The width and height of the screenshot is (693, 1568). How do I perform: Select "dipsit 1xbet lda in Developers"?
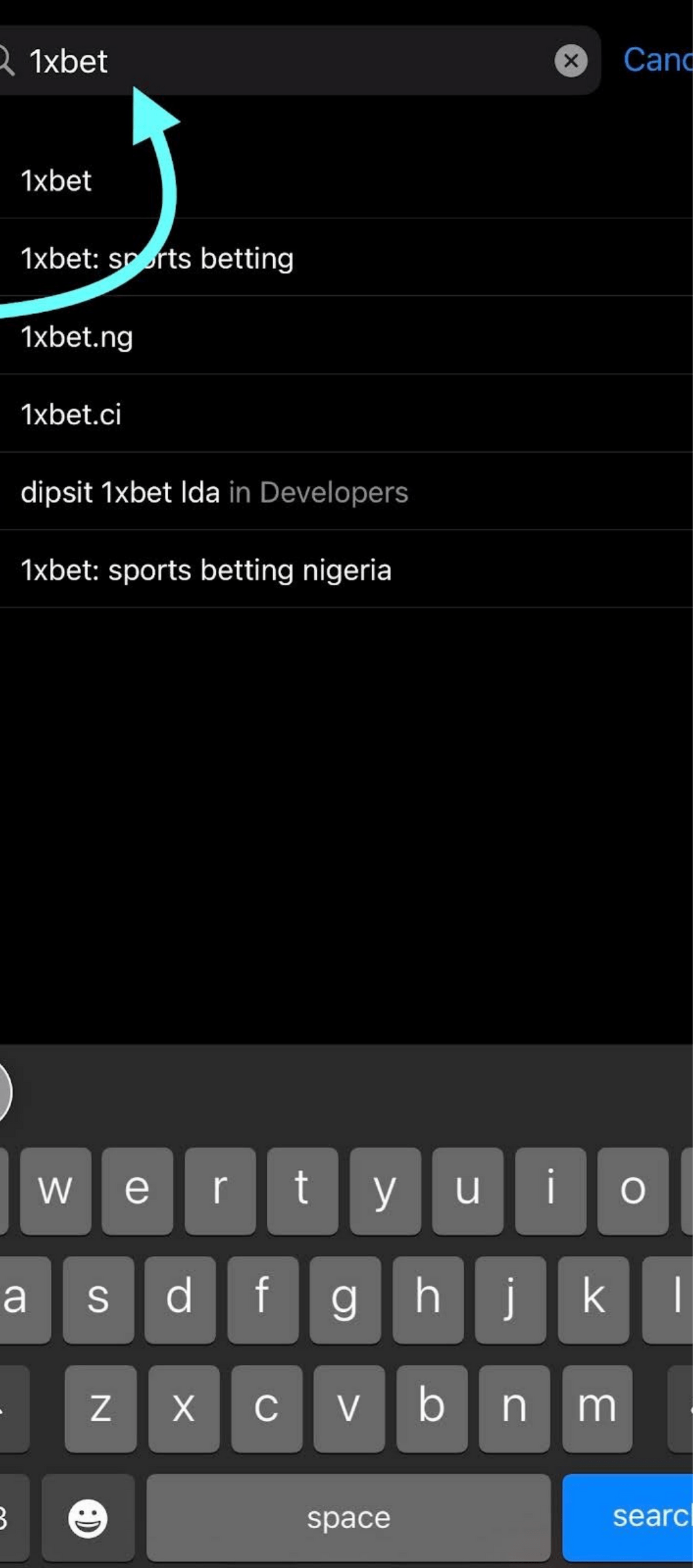(x=215, y=493)
